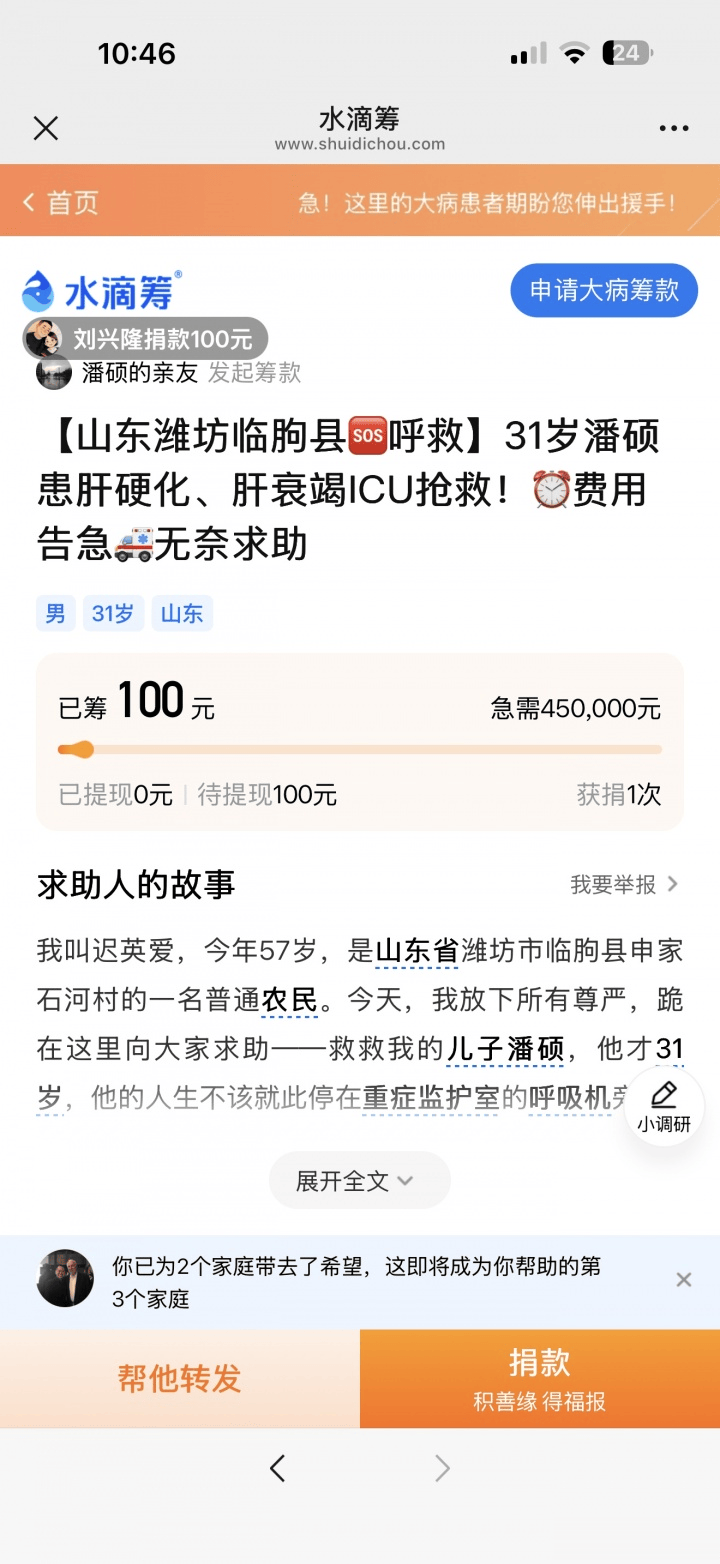The width and height of the screenshot is (720, 1564).
Task: Go back to 首页
Action: [62, 203]
